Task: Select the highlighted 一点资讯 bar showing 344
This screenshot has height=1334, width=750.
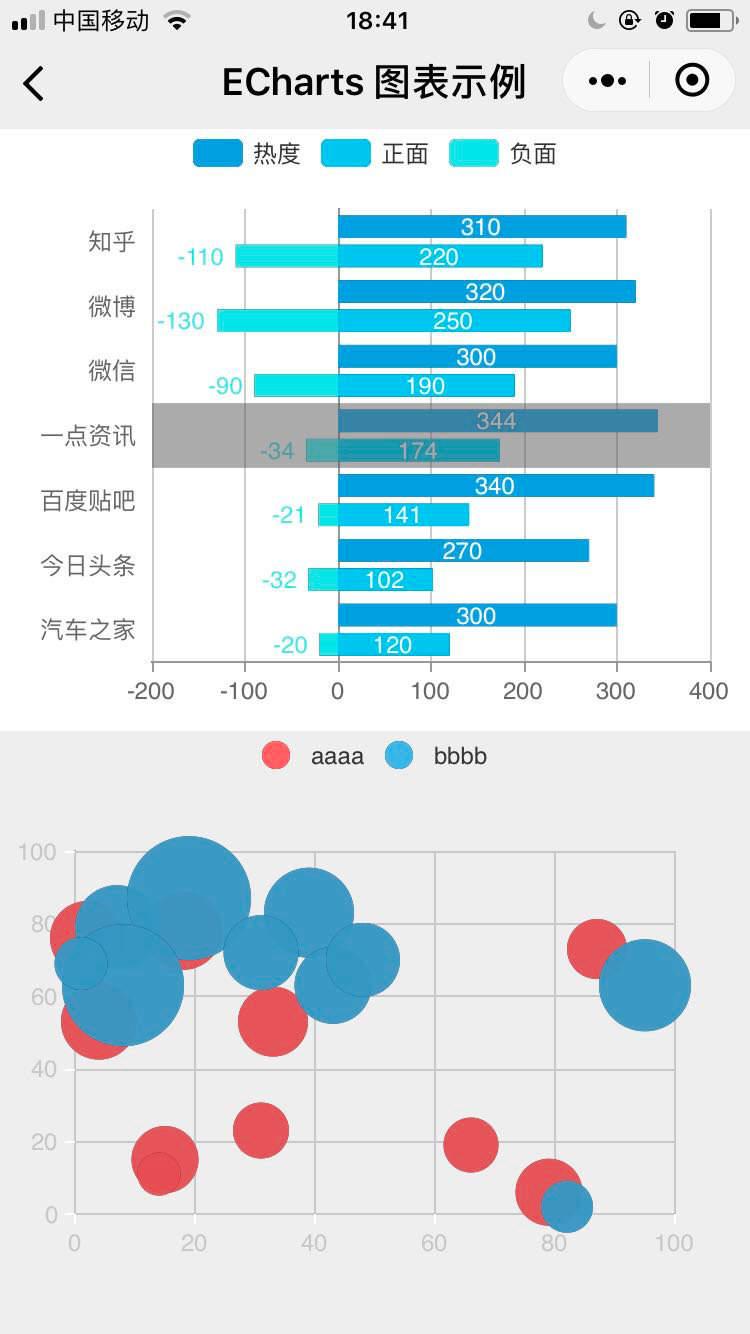Action: [500, 421]
